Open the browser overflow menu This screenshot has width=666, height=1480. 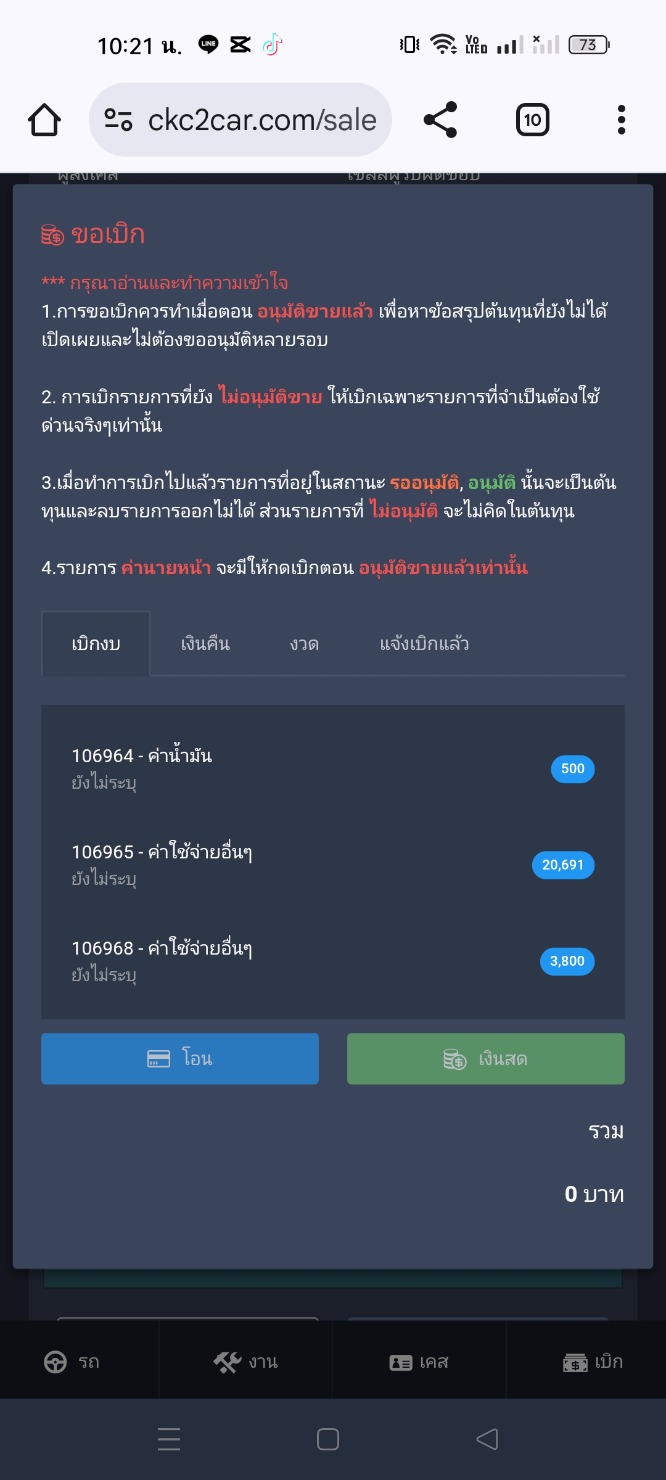621,121
